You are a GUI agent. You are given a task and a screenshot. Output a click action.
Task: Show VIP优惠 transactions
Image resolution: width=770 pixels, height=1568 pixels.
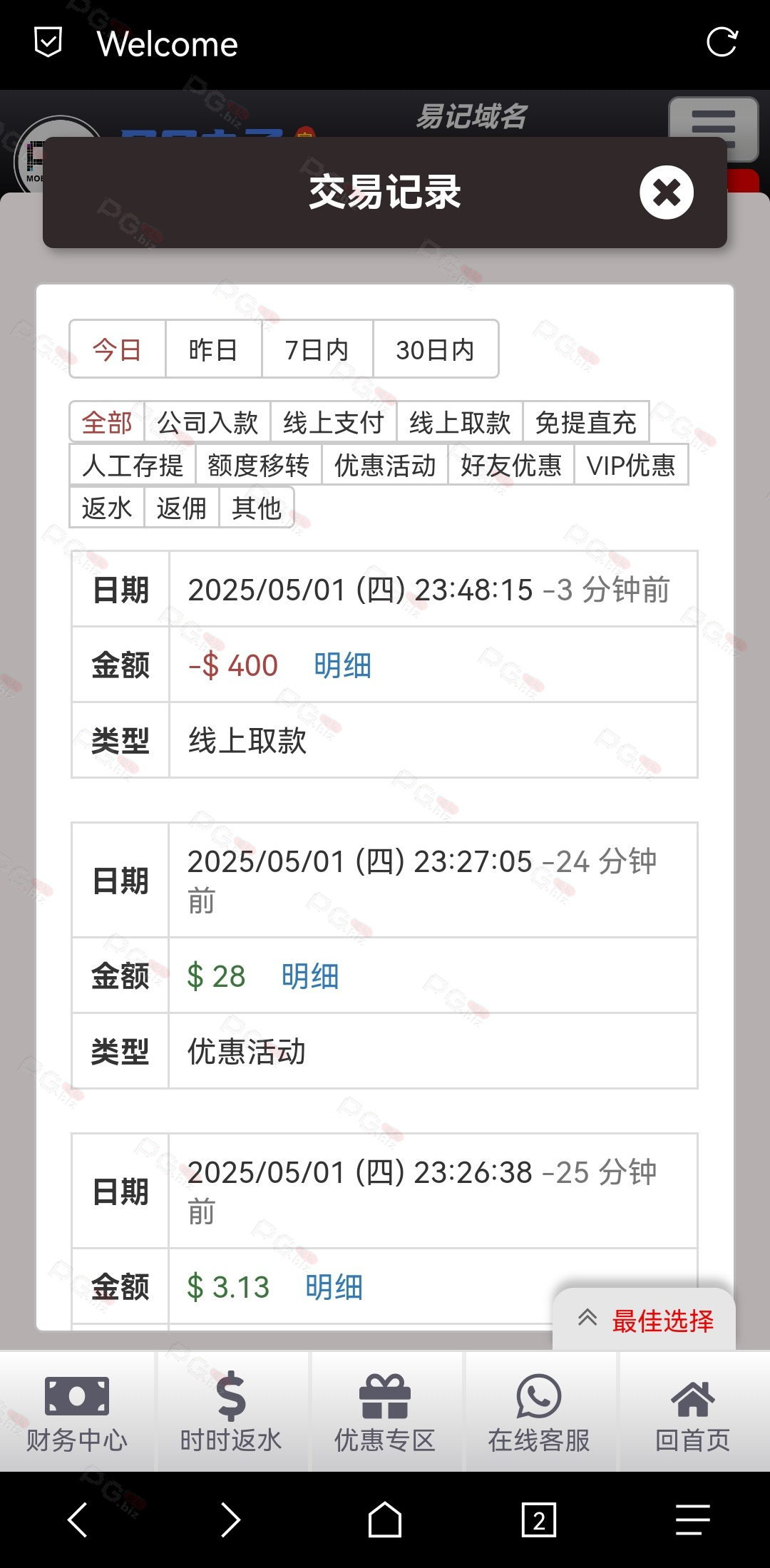point(631,465)
